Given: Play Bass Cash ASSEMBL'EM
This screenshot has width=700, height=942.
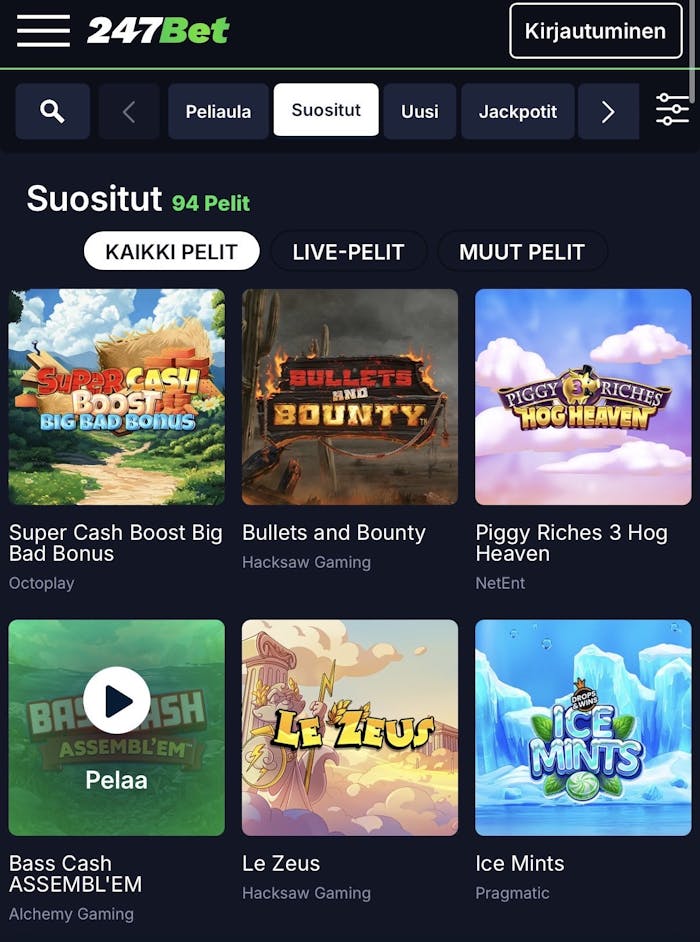Looking at the screenshot, I should (117, 701).
